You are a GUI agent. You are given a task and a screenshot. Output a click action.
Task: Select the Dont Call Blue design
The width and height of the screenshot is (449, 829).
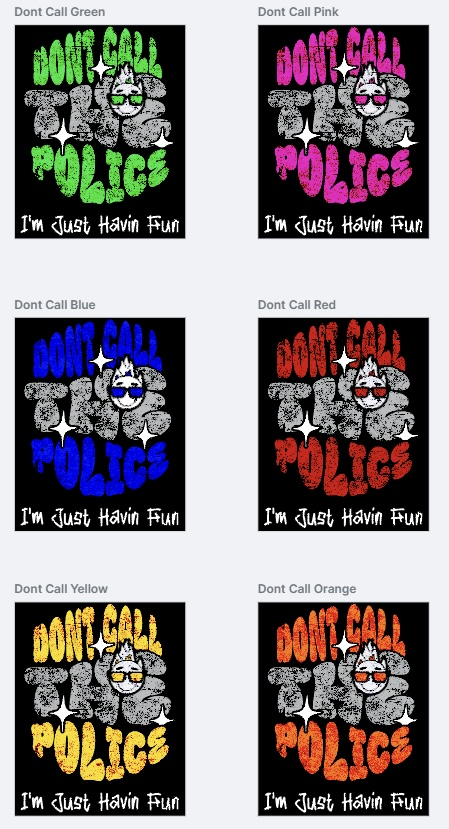(x=100, y=424)
